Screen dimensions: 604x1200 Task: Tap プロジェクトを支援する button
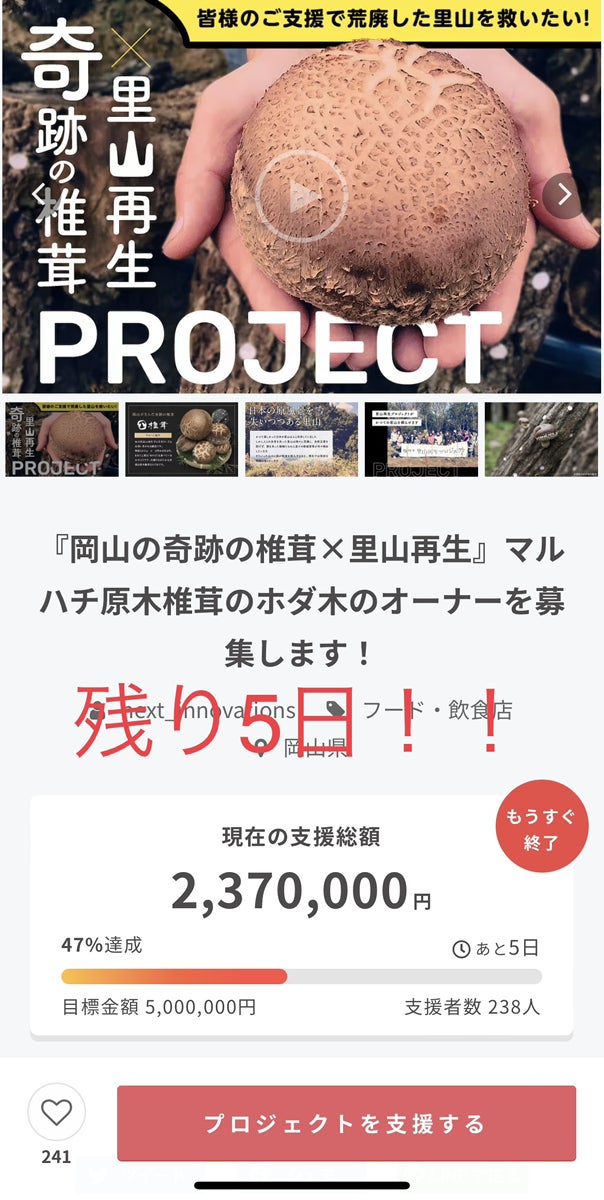point(346,1123)
